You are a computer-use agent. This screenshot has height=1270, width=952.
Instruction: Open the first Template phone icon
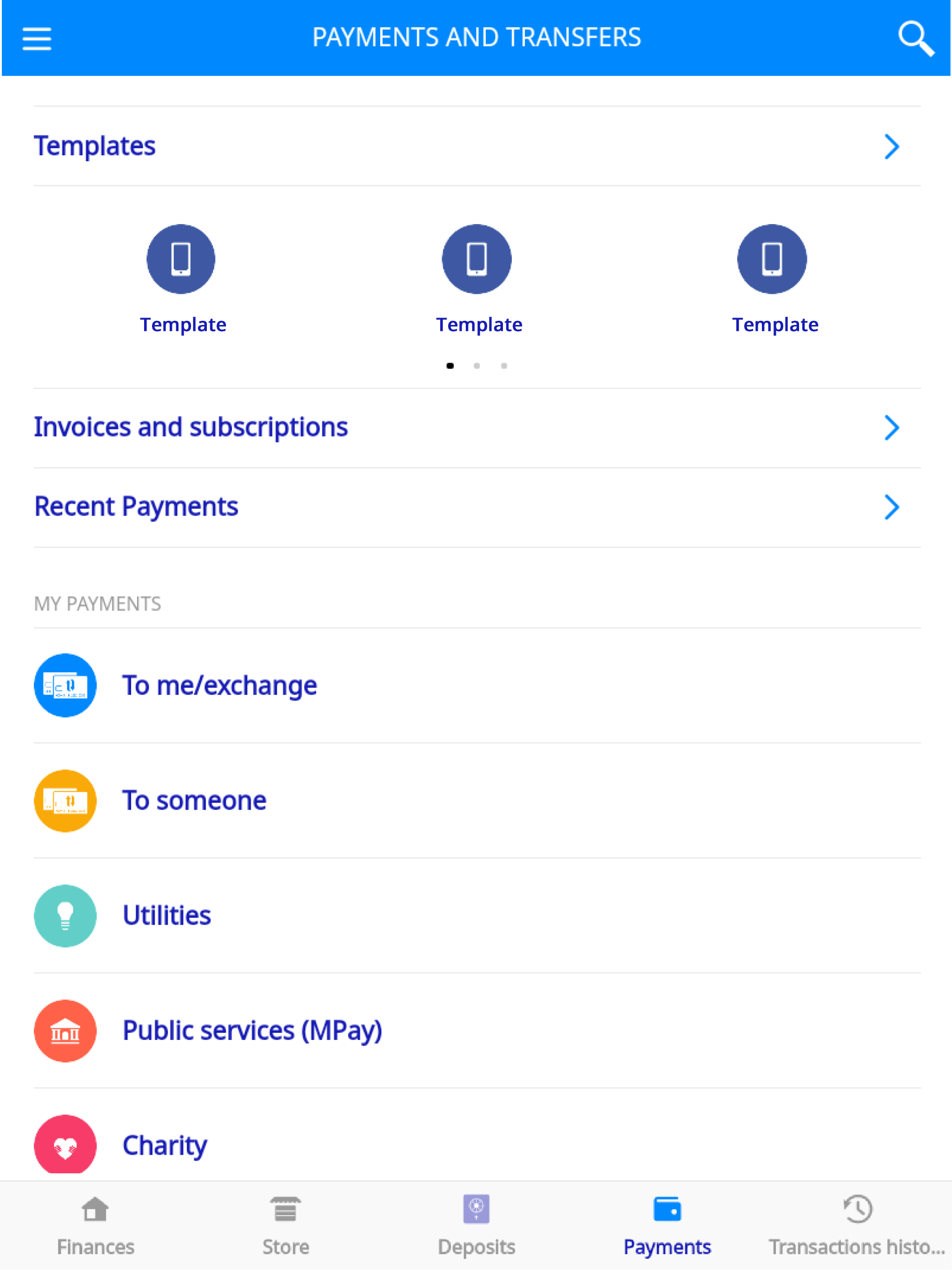(181, 259)
